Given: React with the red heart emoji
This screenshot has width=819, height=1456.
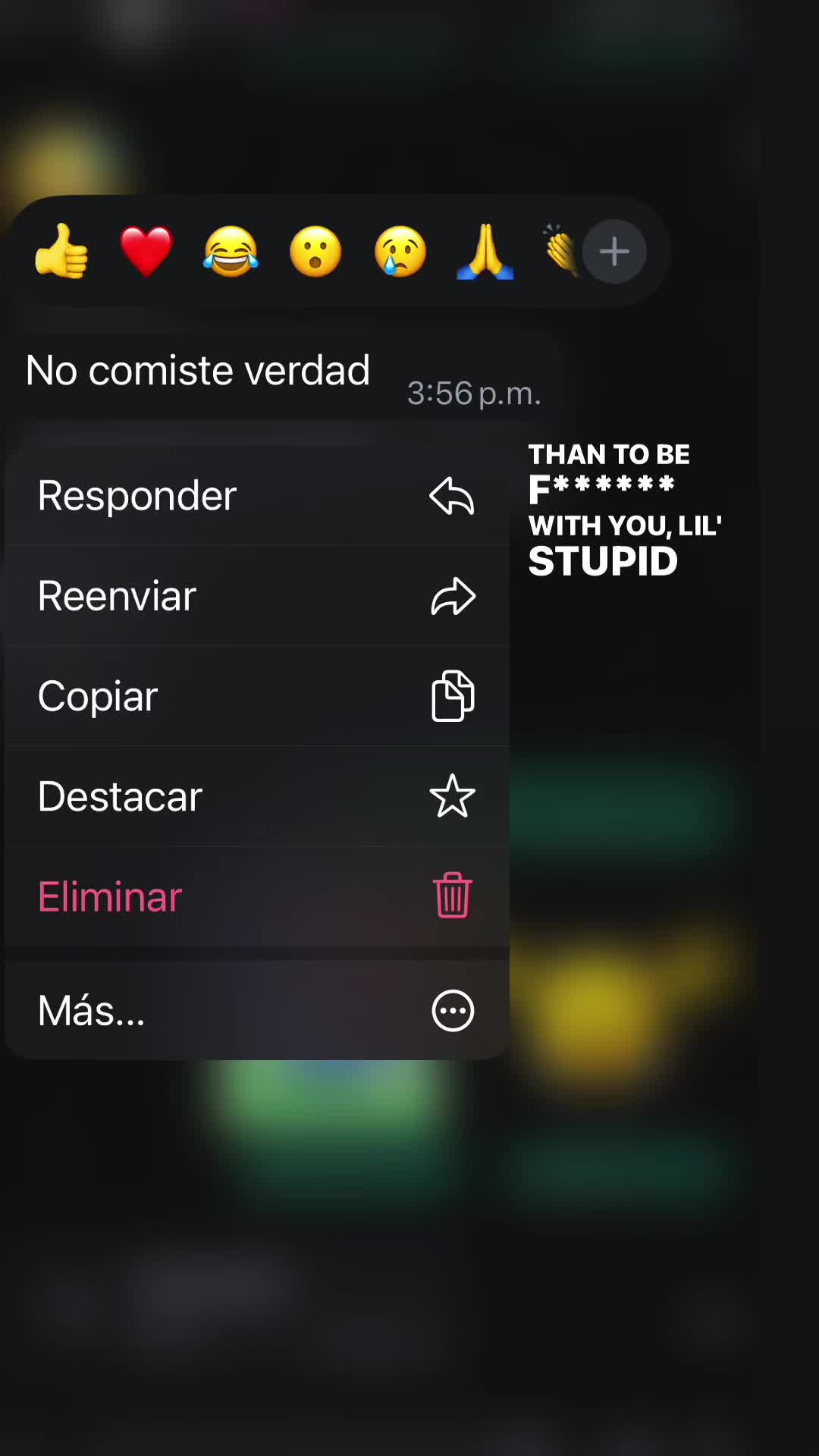Looking at the screenshot, I should pyautogui.click(x=146, y=251).
